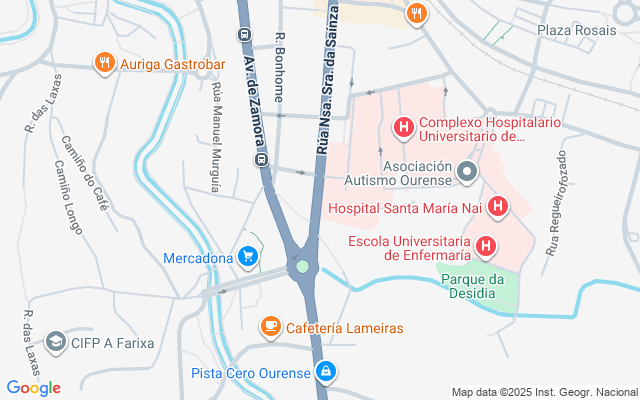Select the Hospital Santa María Nai marker

tap(497, 208)
